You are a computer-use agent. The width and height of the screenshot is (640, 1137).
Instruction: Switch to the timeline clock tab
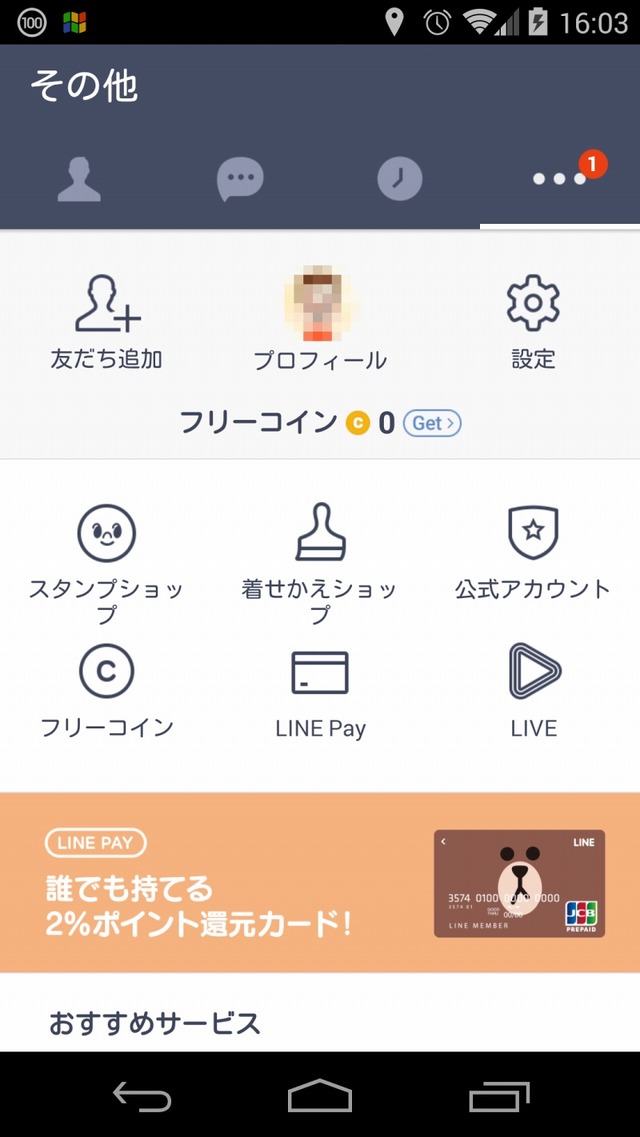click(399, 181)
